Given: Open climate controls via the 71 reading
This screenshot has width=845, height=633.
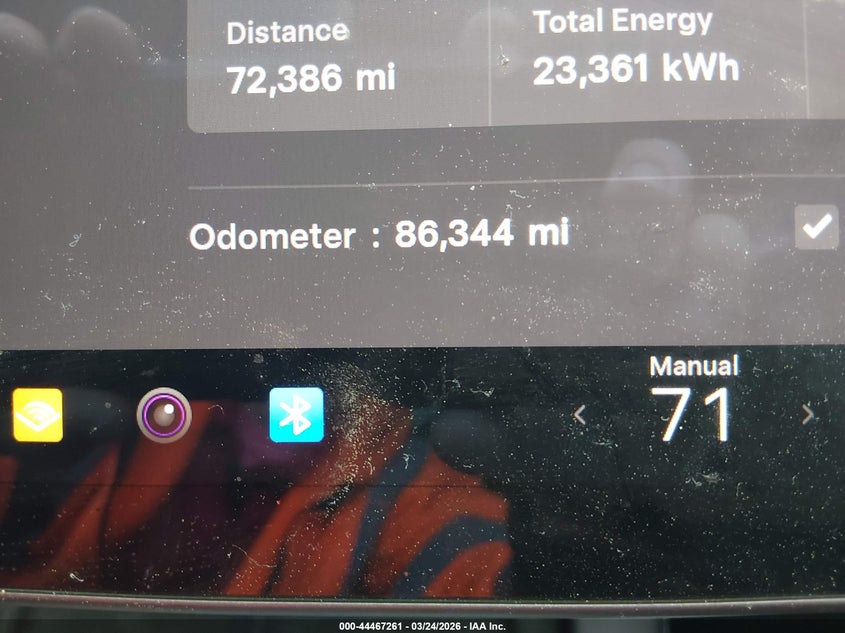Looking at the screenshot, I should tap(694, 413).
